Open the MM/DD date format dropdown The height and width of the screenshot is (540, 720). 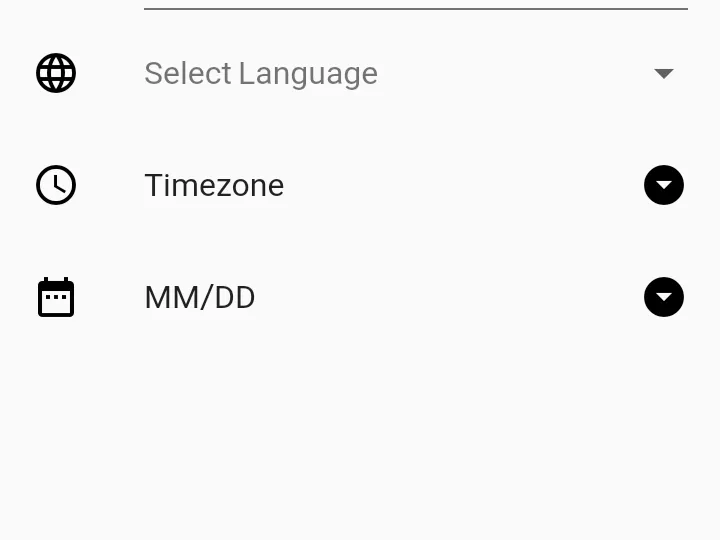coord(663,297)
